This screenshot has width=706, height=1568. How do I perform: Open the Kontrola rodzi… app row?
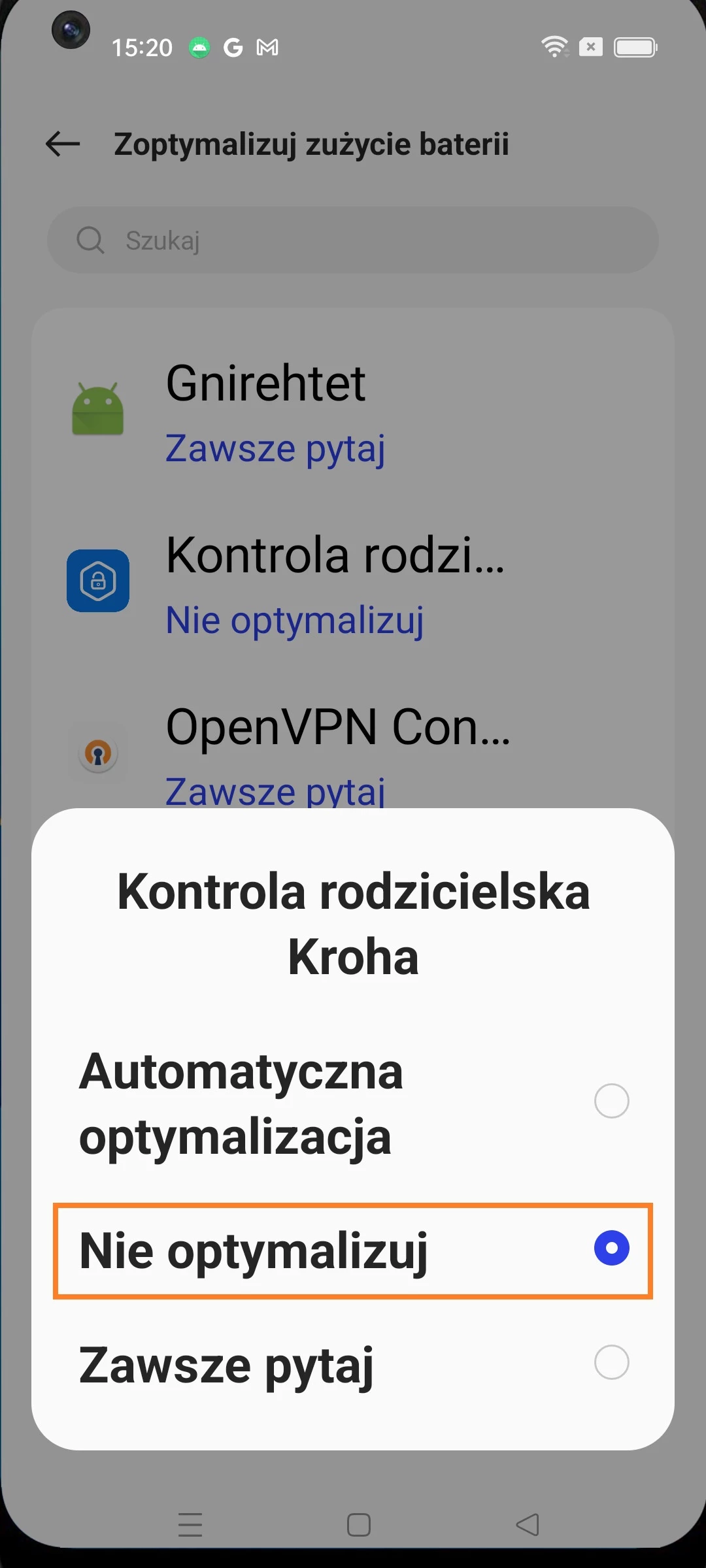click(353, 583)
